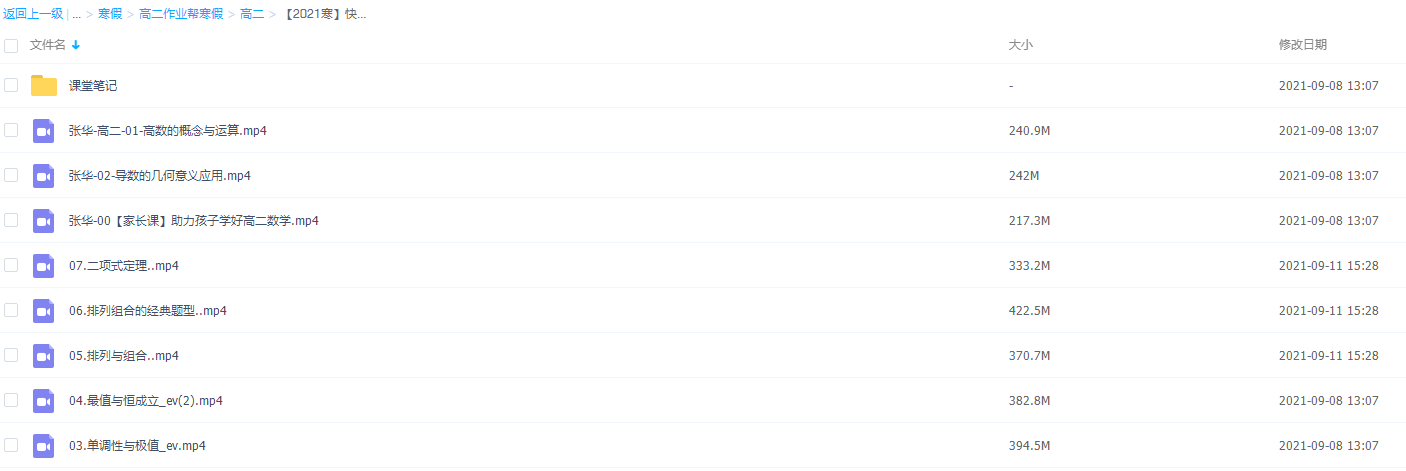Play 张华-高二-01-高数的概念与运算.mp4
This screenshot has height=471, width=1406.
coord(168,131)
